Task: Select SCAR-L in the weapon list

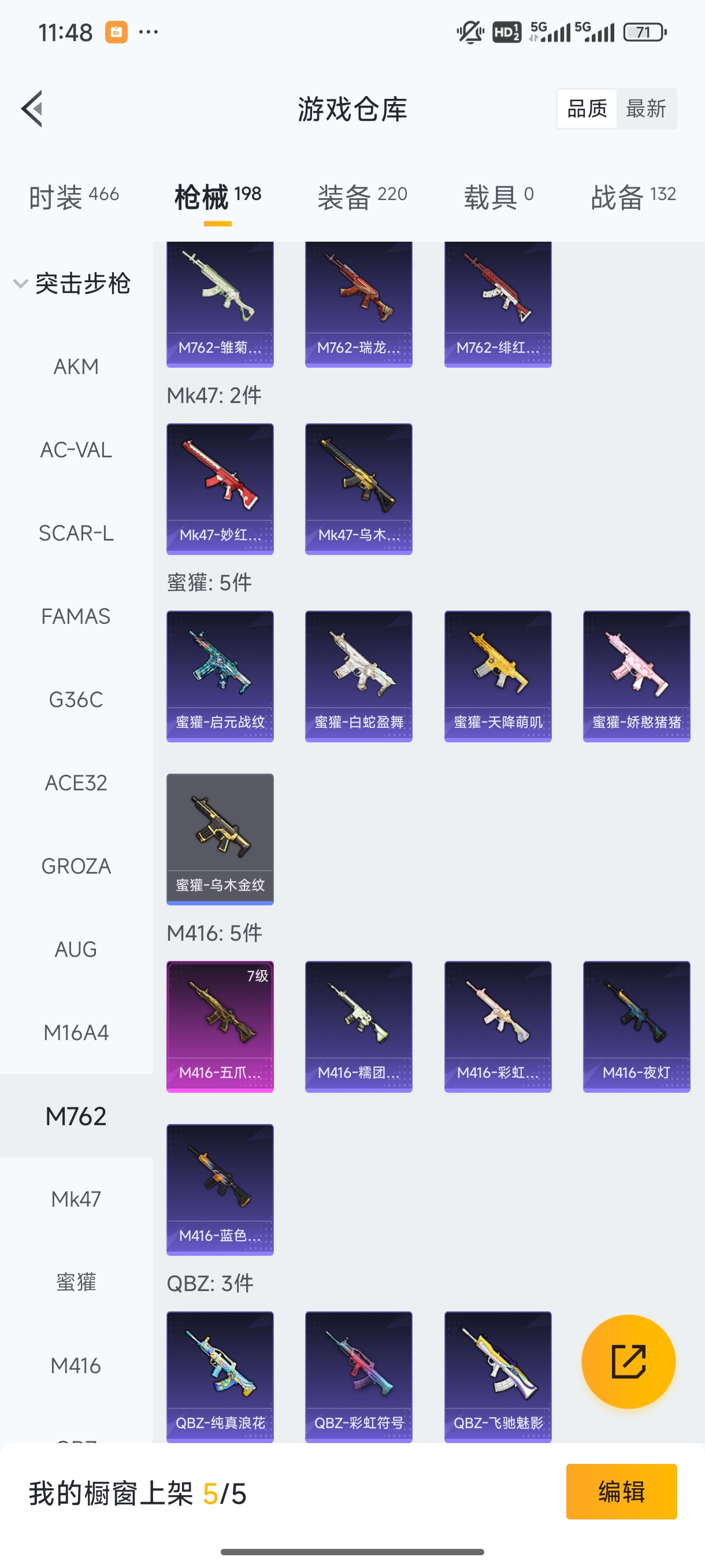Action: pos(76,534)
